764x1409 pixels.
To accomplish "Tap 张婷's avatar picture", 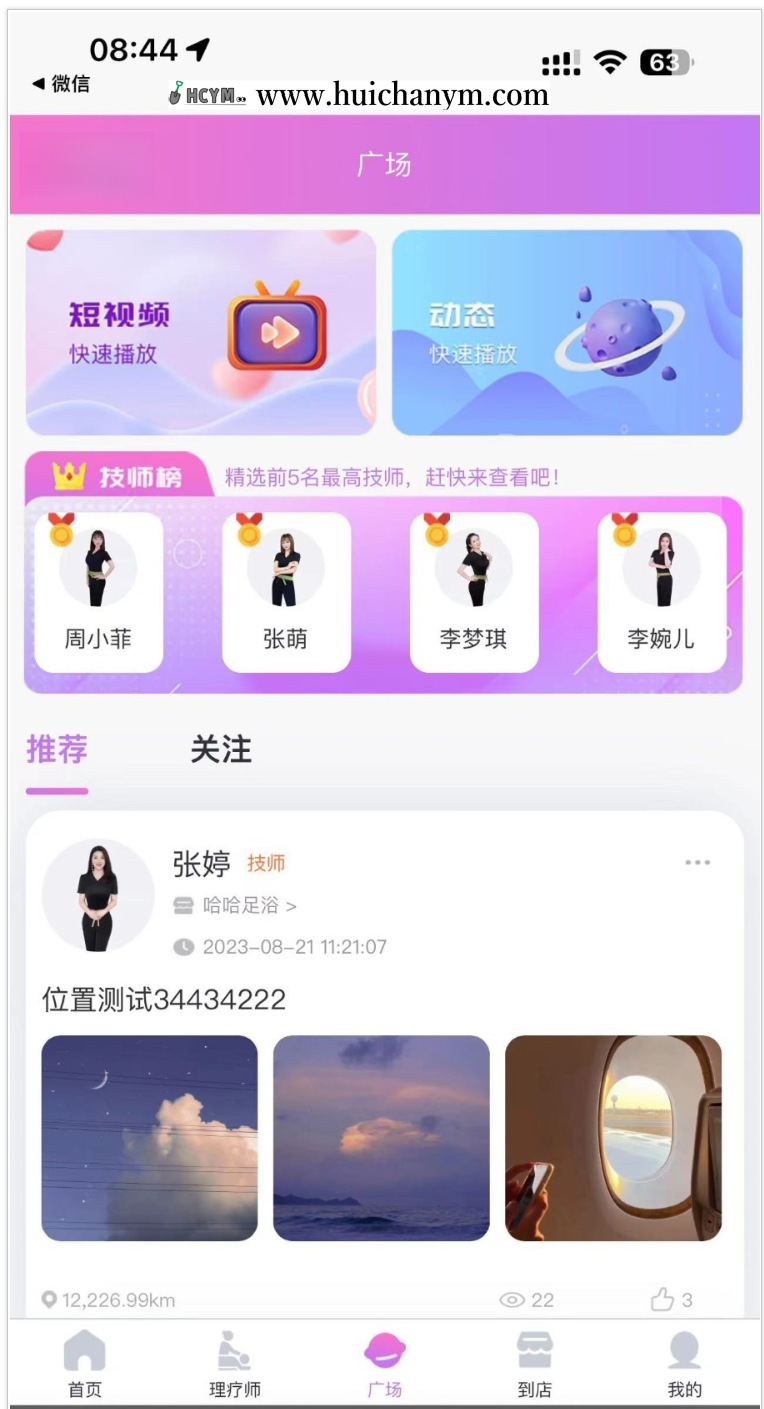I will tap(97, 894).
